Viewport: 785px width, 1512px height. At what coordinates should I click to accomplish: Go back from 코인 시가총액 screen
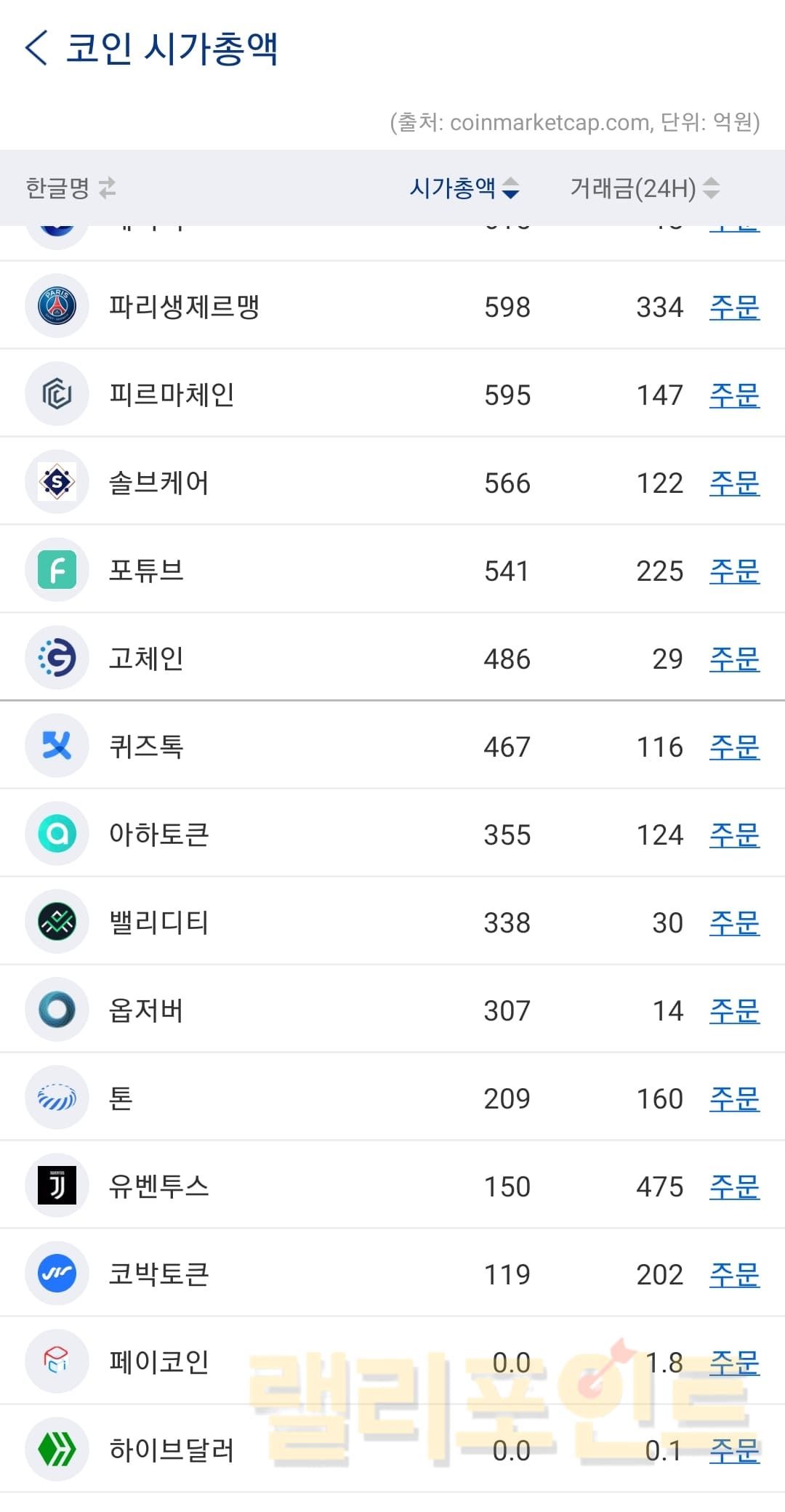[36, 49]
